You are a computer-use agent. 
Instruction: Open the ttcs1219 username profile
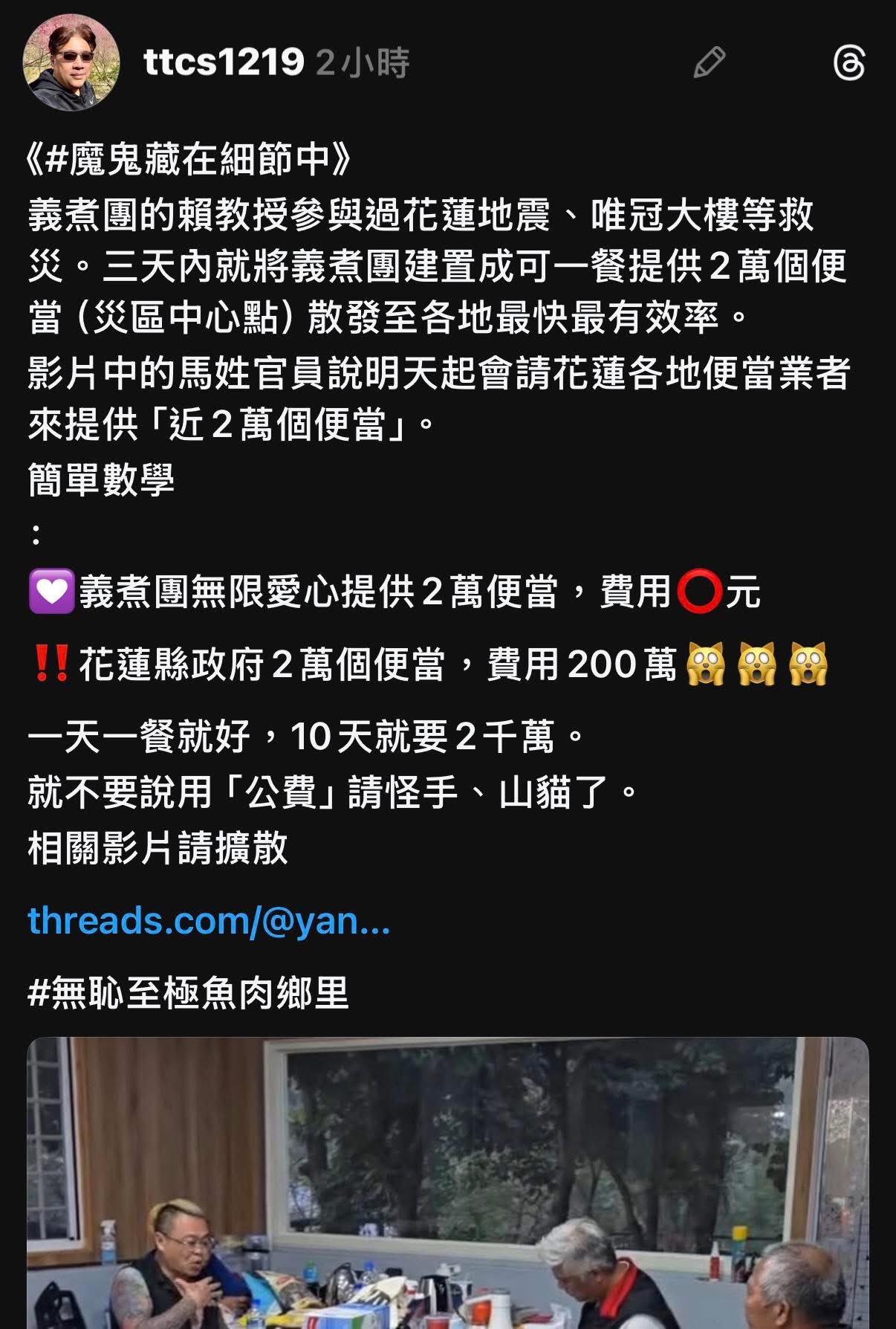pos(224,62)
